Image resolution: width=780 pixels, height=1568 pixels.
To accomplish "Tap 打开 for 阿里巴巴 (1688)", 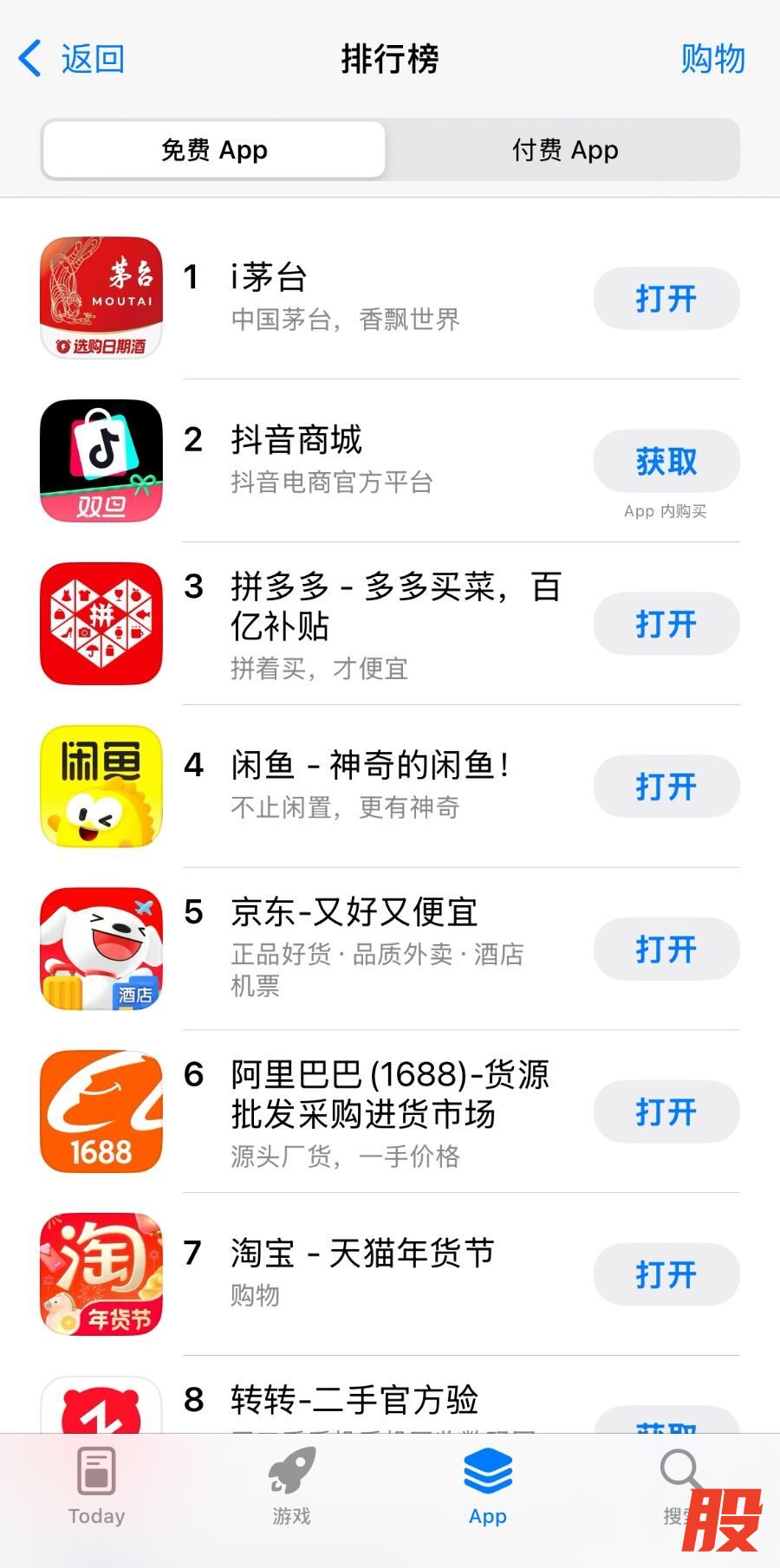I will pos(666,1111).
